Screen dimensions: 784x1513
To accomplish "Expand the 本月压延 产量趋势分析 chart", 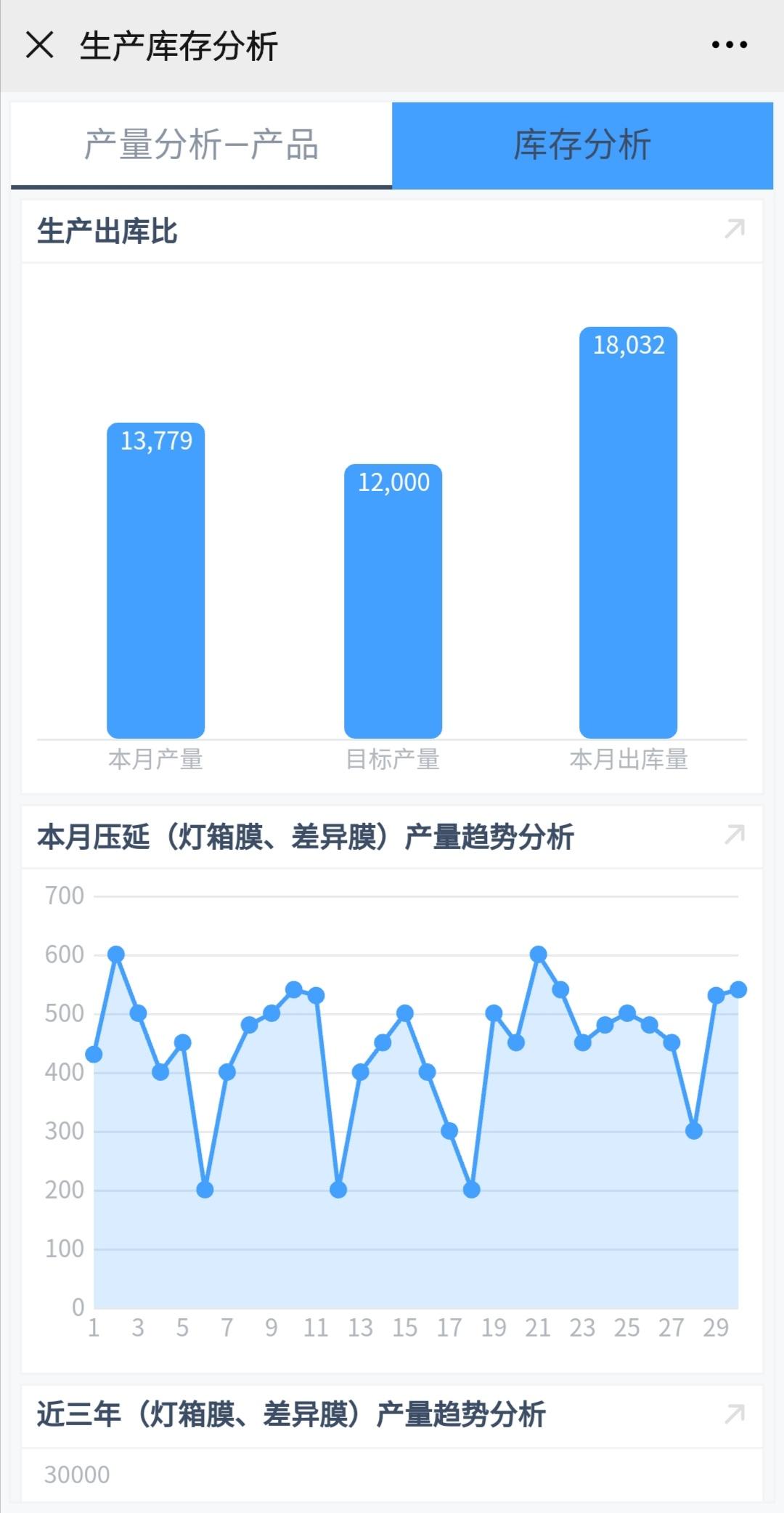I will point(735,835).
